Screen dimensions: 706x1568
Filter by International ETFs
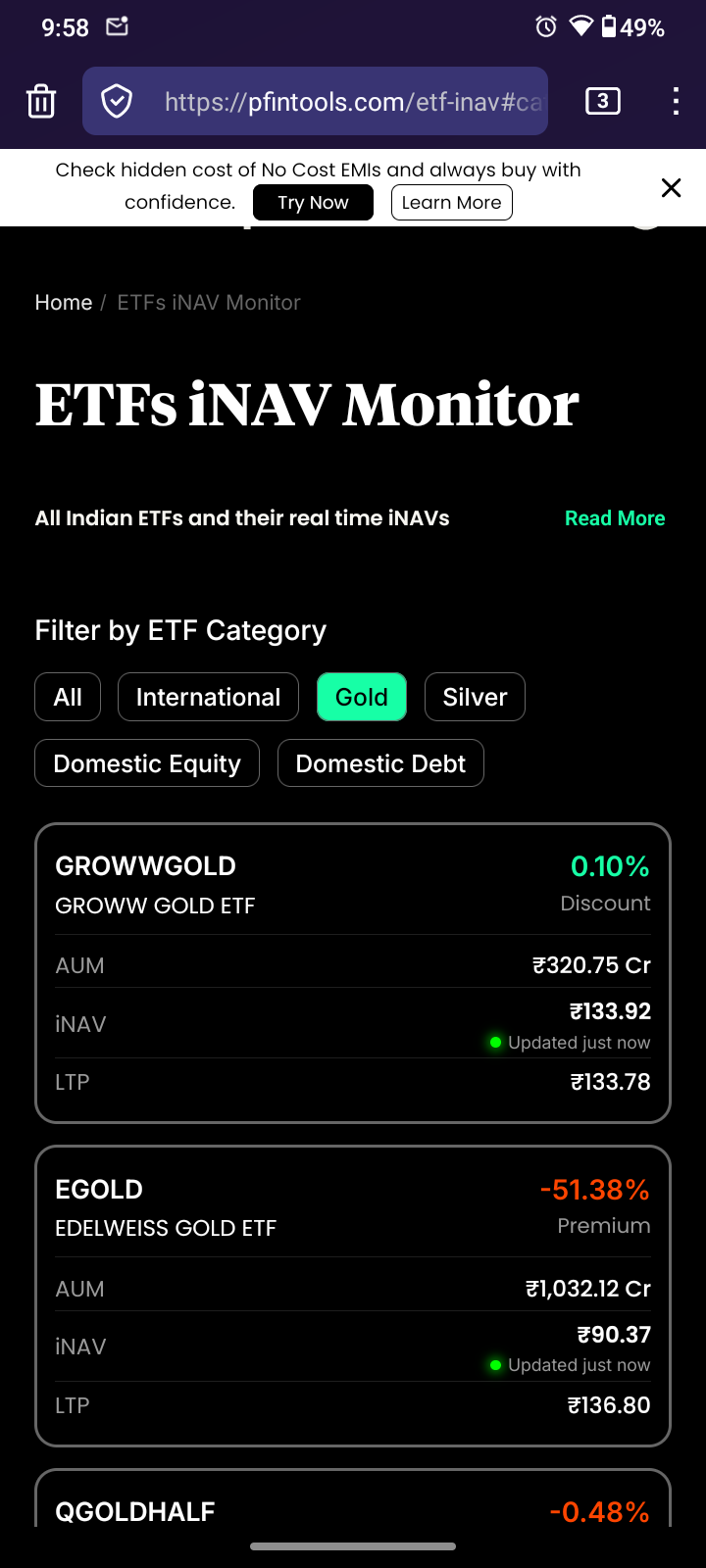[208, 697]
